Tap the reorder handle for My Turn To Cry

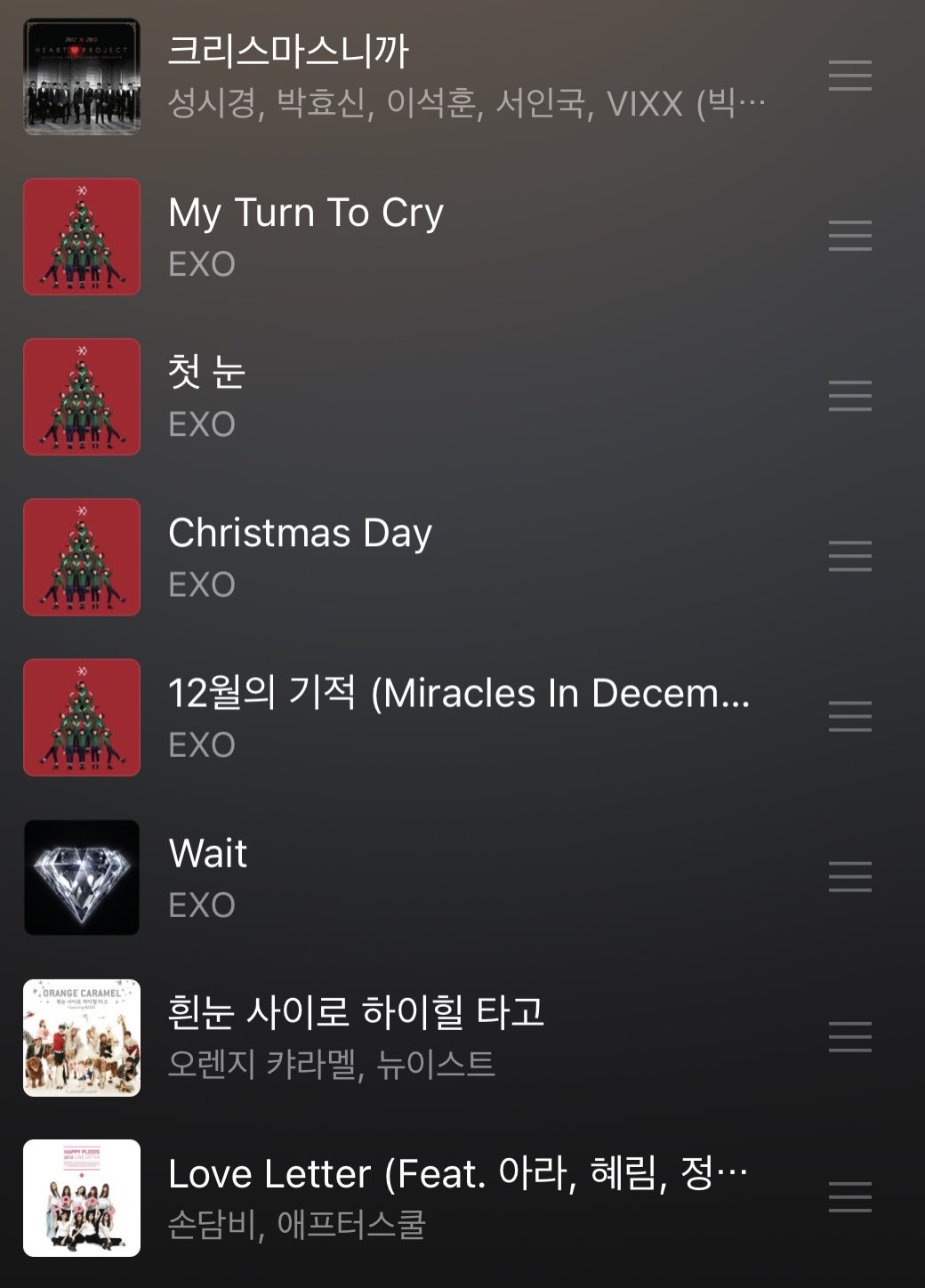tap(849, 236)
